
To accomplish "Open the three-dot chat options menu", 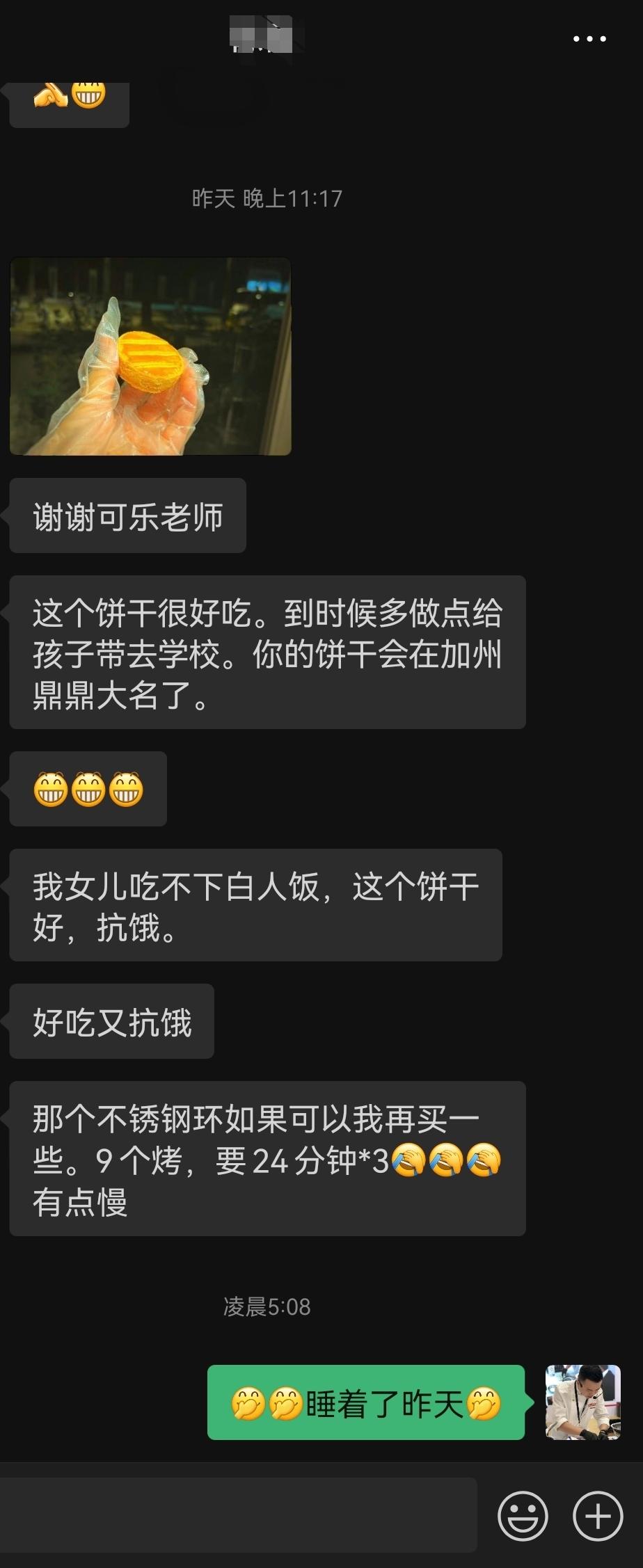I will (589, 39).
